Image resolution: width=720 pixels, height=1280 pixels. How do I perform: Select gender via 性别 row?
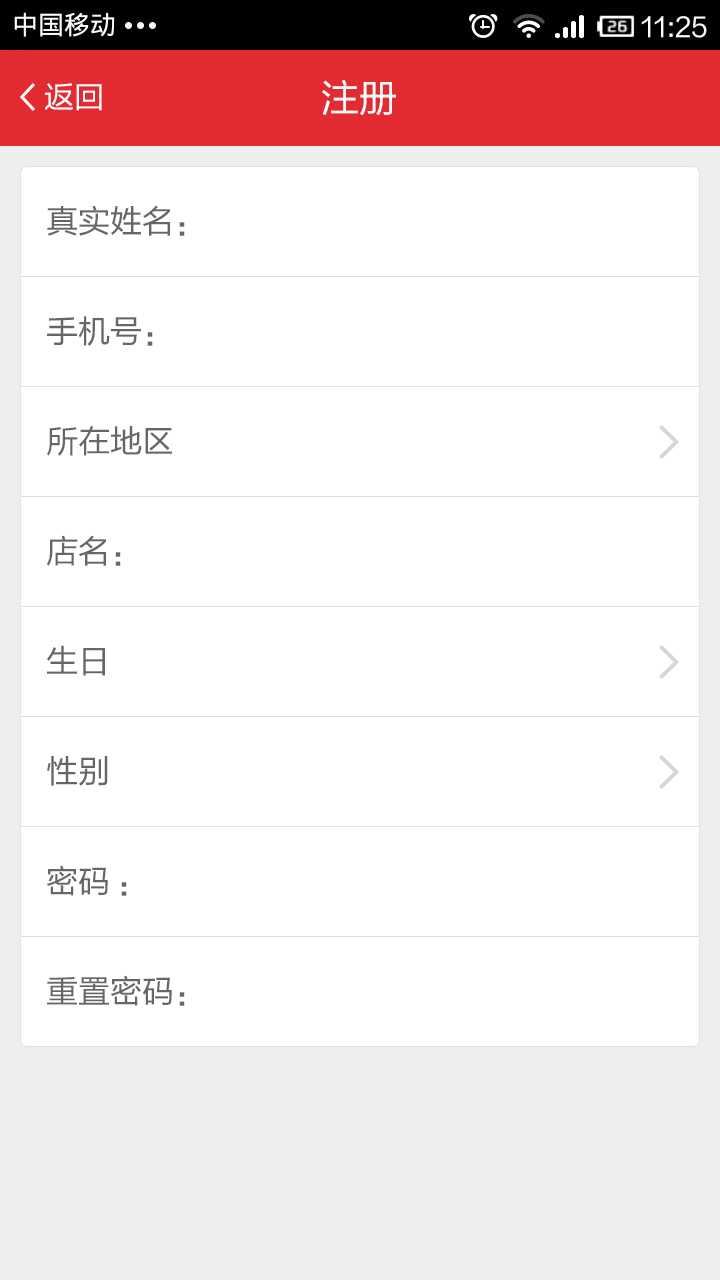(360, 772)
